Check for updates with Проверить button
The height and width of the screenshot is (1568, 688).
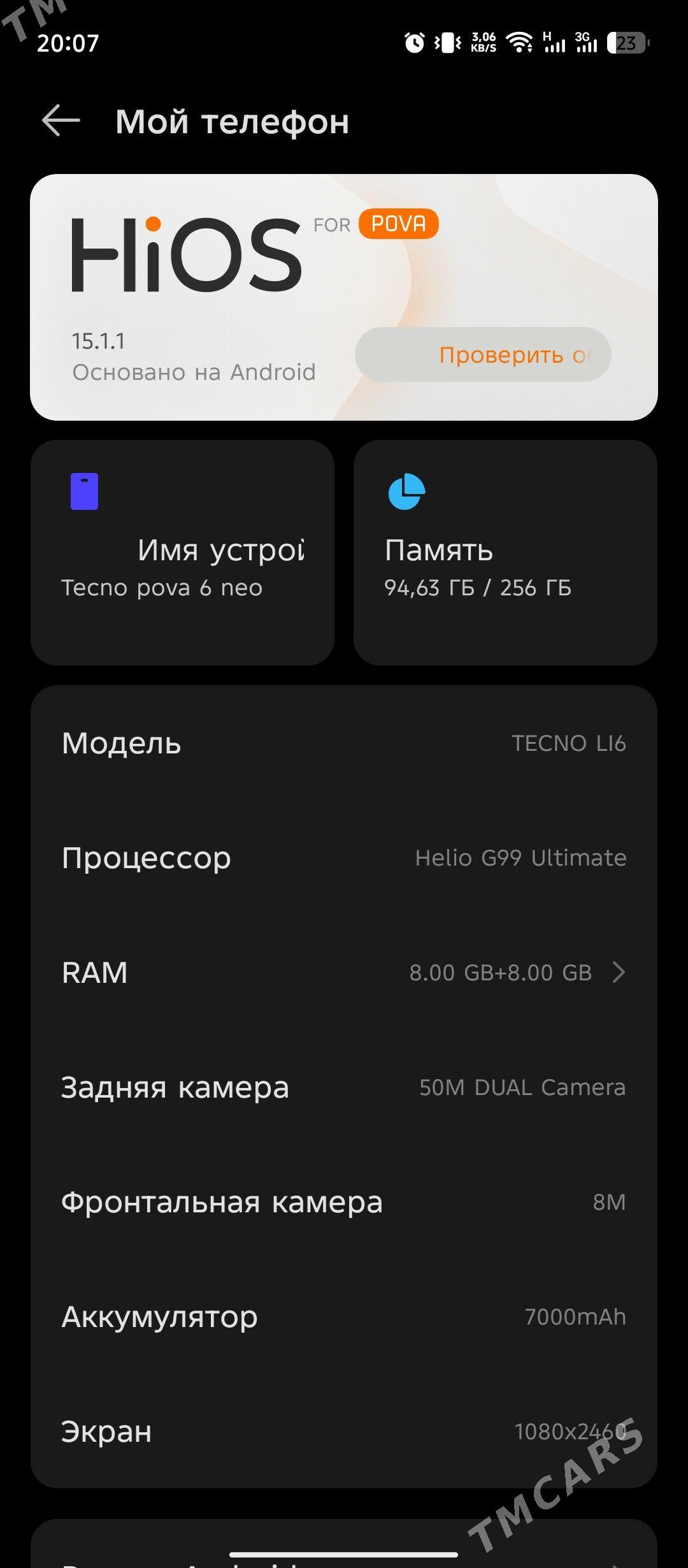[483, 355]
